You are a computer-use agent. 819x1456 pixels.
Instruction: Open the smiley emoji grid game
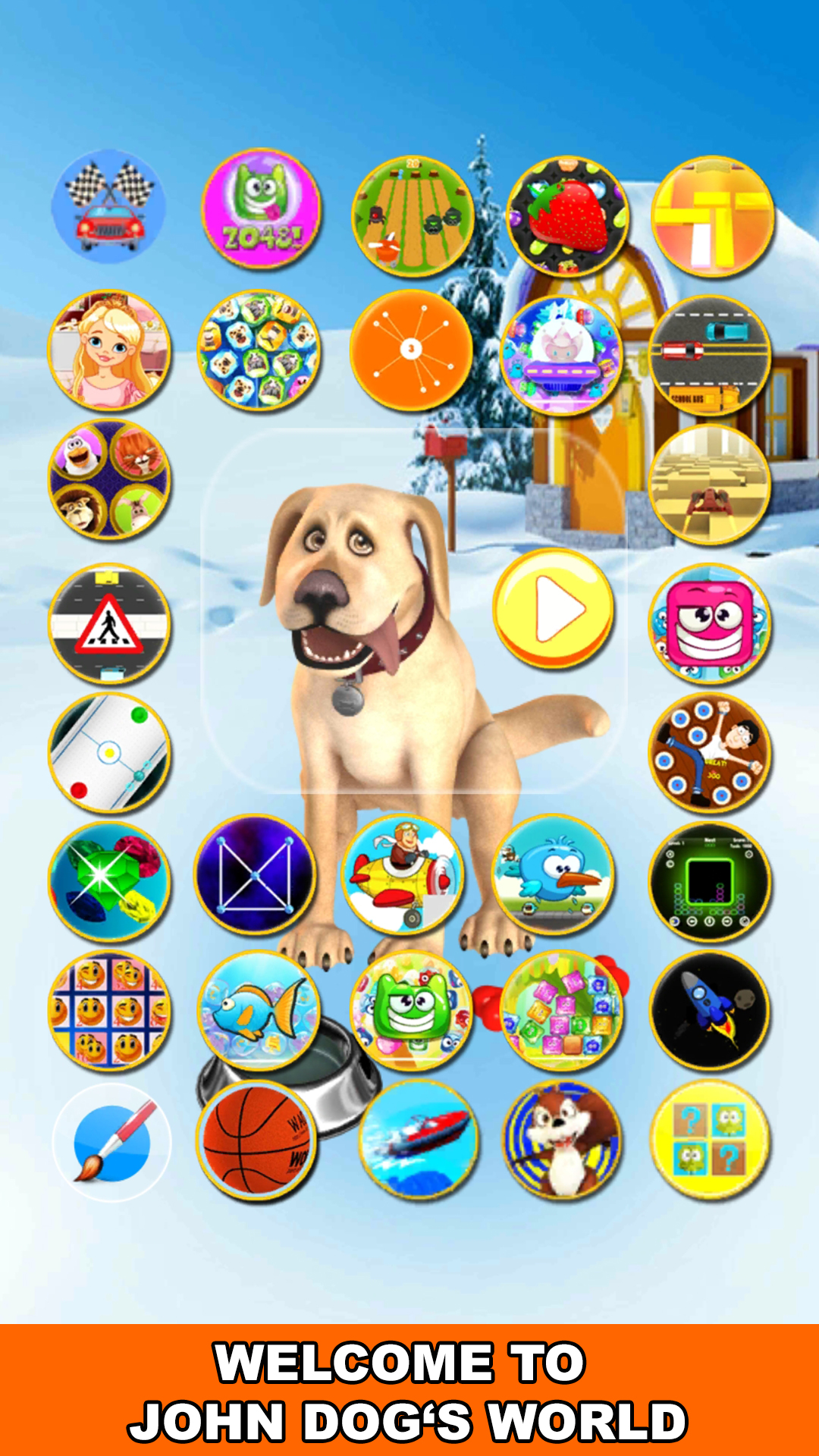pyautogui.click(x=109, y=1010)
